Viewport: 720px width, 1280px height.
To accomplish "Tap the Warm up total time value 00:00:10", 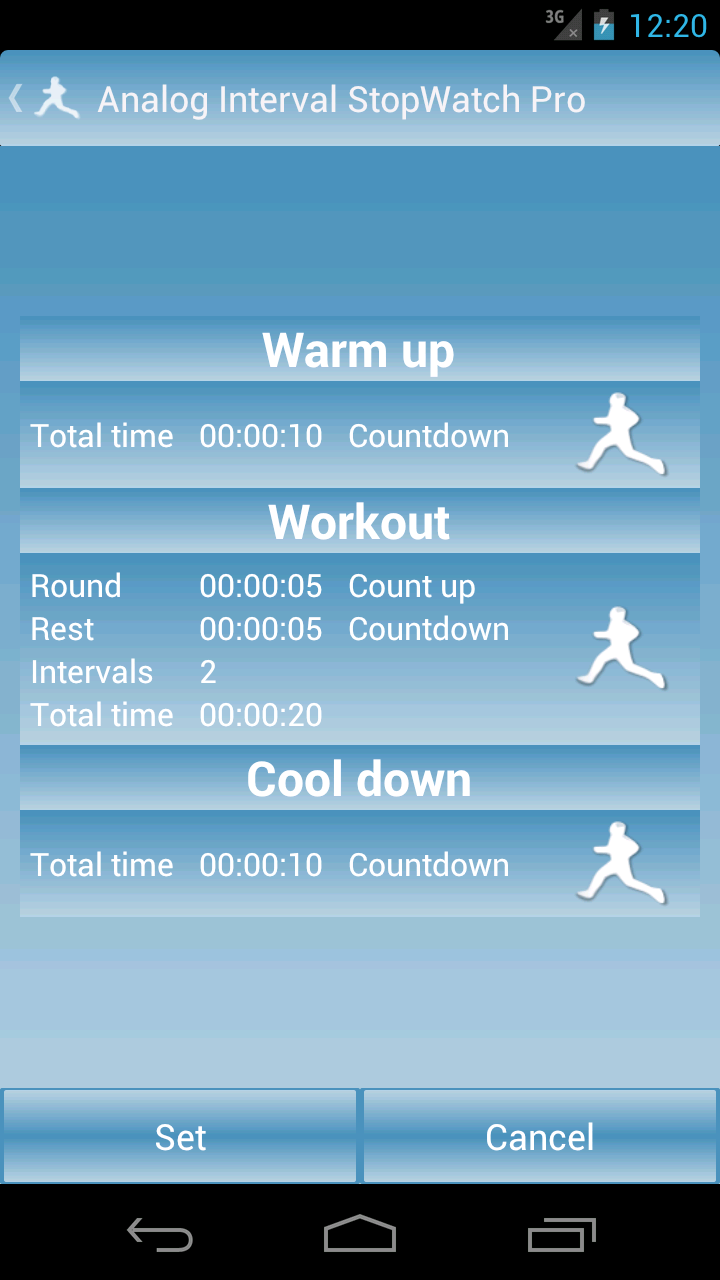I will click(261, 435).
